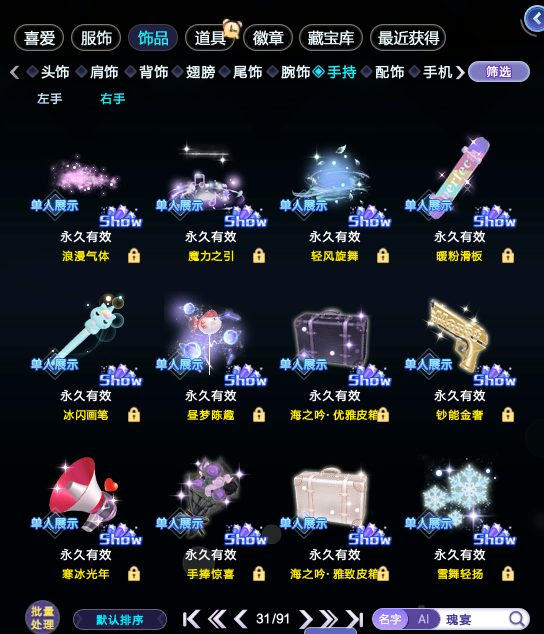Open the 默认排序 sort dropdown

coord(120,620)
